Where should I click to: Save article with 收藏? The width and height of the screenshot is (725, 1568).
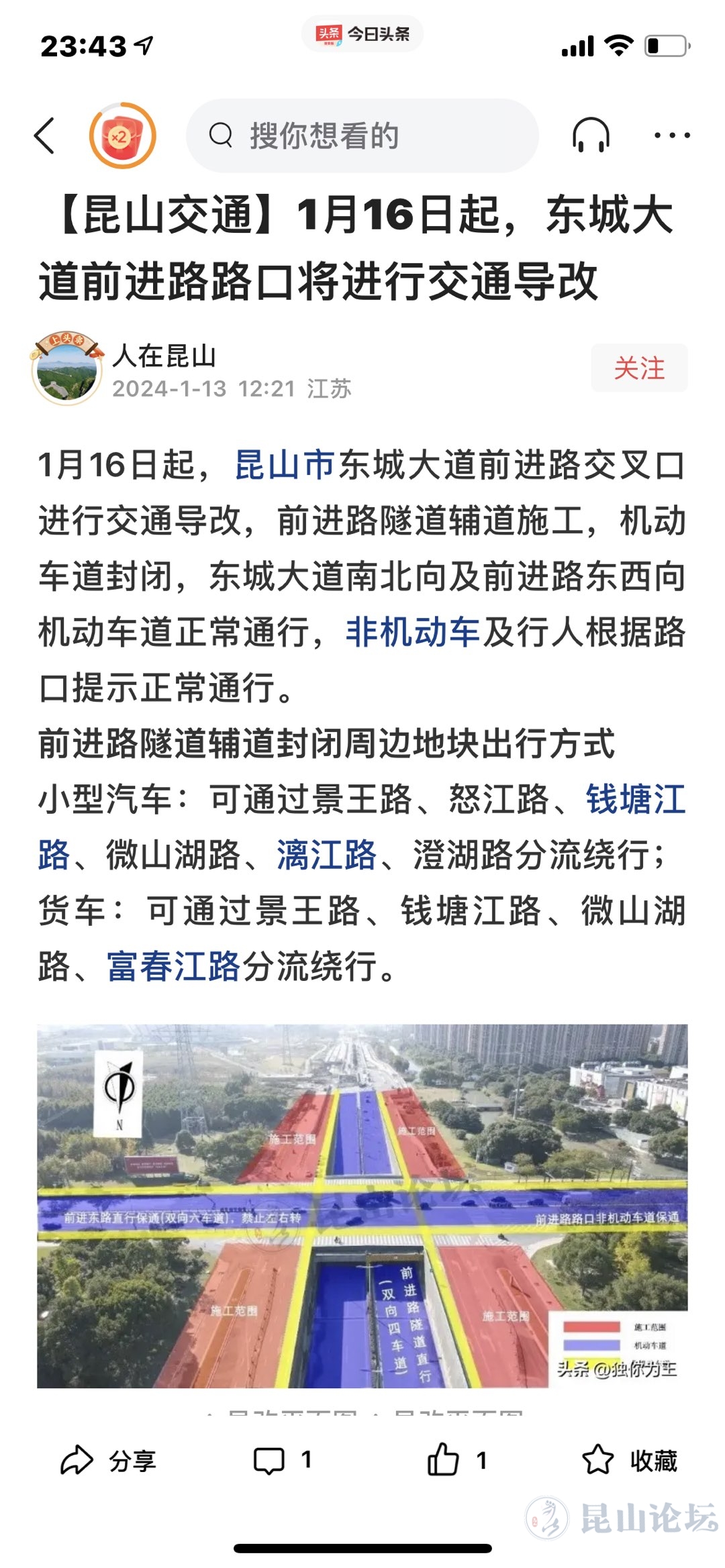(x=630, y=1461)
